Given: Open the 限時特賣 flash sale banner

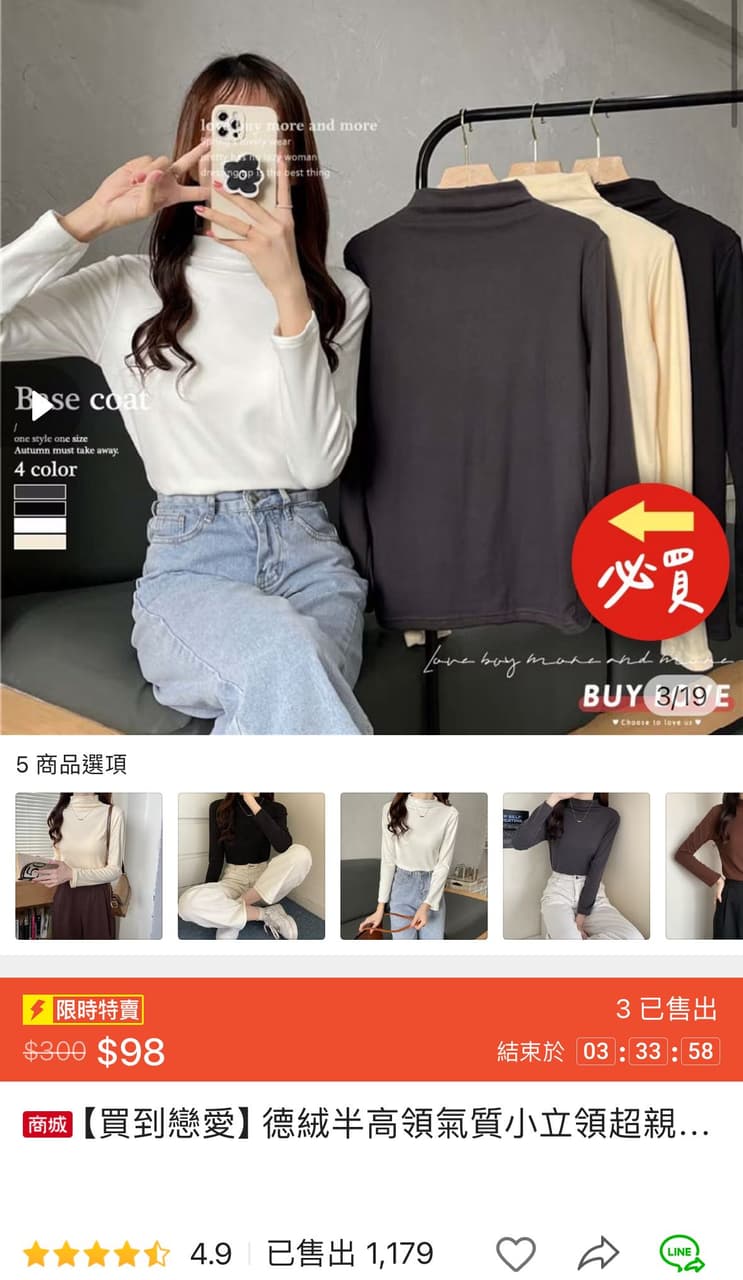Looking at the screenshot, I should pos(84,1010).
